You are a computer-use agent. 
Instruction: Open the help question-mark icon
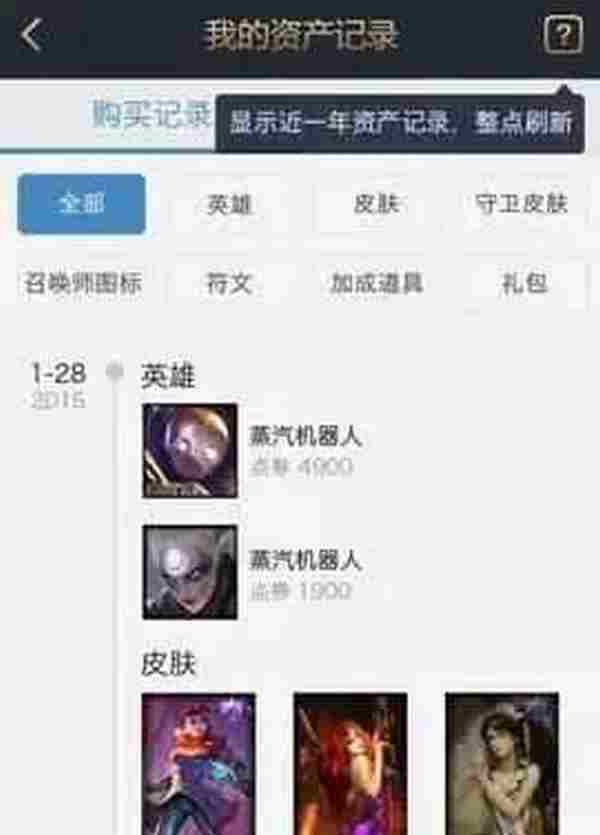coord(563,36)
